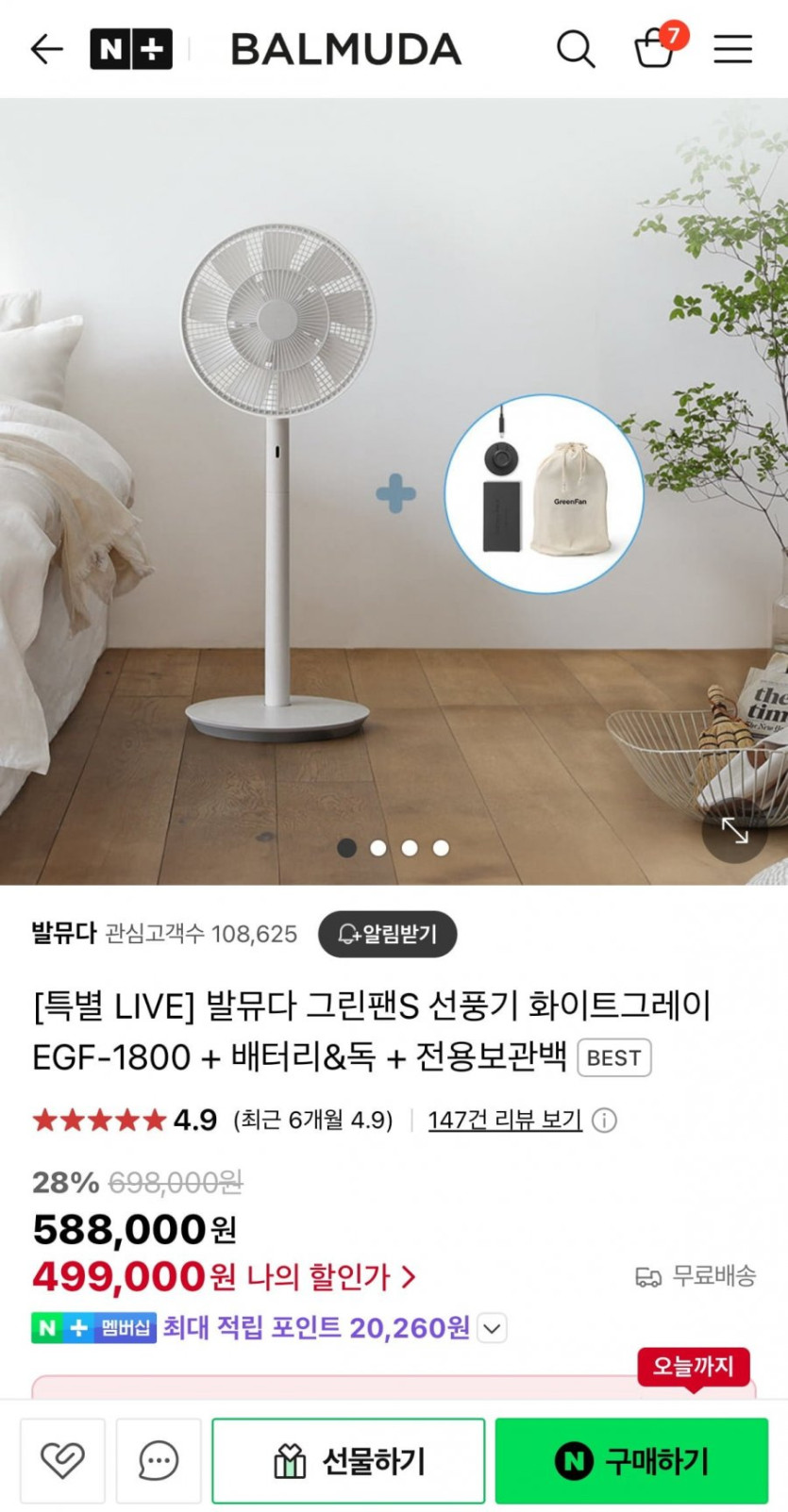Viewport: 788px width, 1512px height.
Task: Tap the green 구매하기 buy button
Action: pos(631,1460)
